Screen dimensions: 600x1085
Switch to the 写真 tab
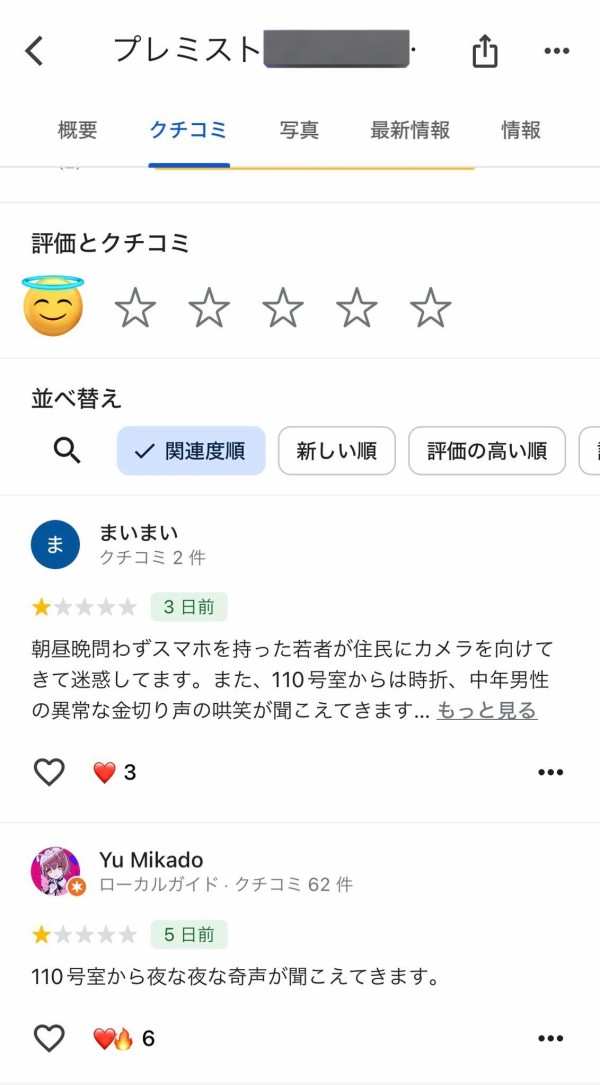[299, 130]
